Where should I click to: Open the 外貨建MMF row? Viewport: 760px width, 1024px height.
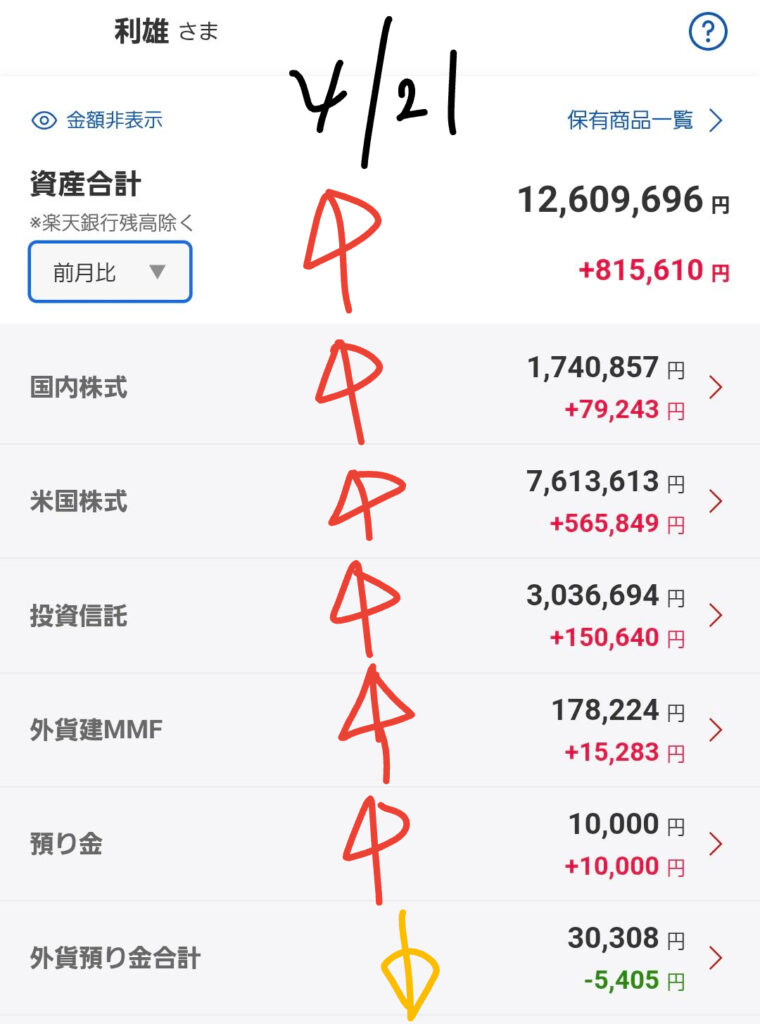coord(380,730)
